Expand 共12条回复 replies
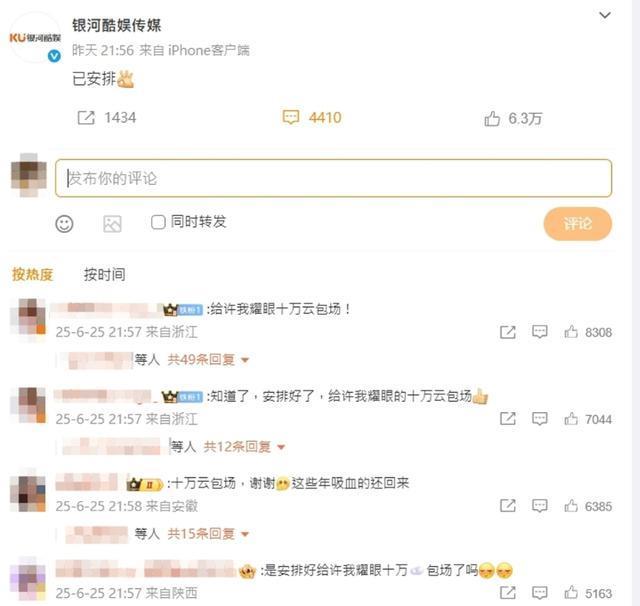This screenshot has width=640, height=606. pyautogui.click(x=243, y=446)
